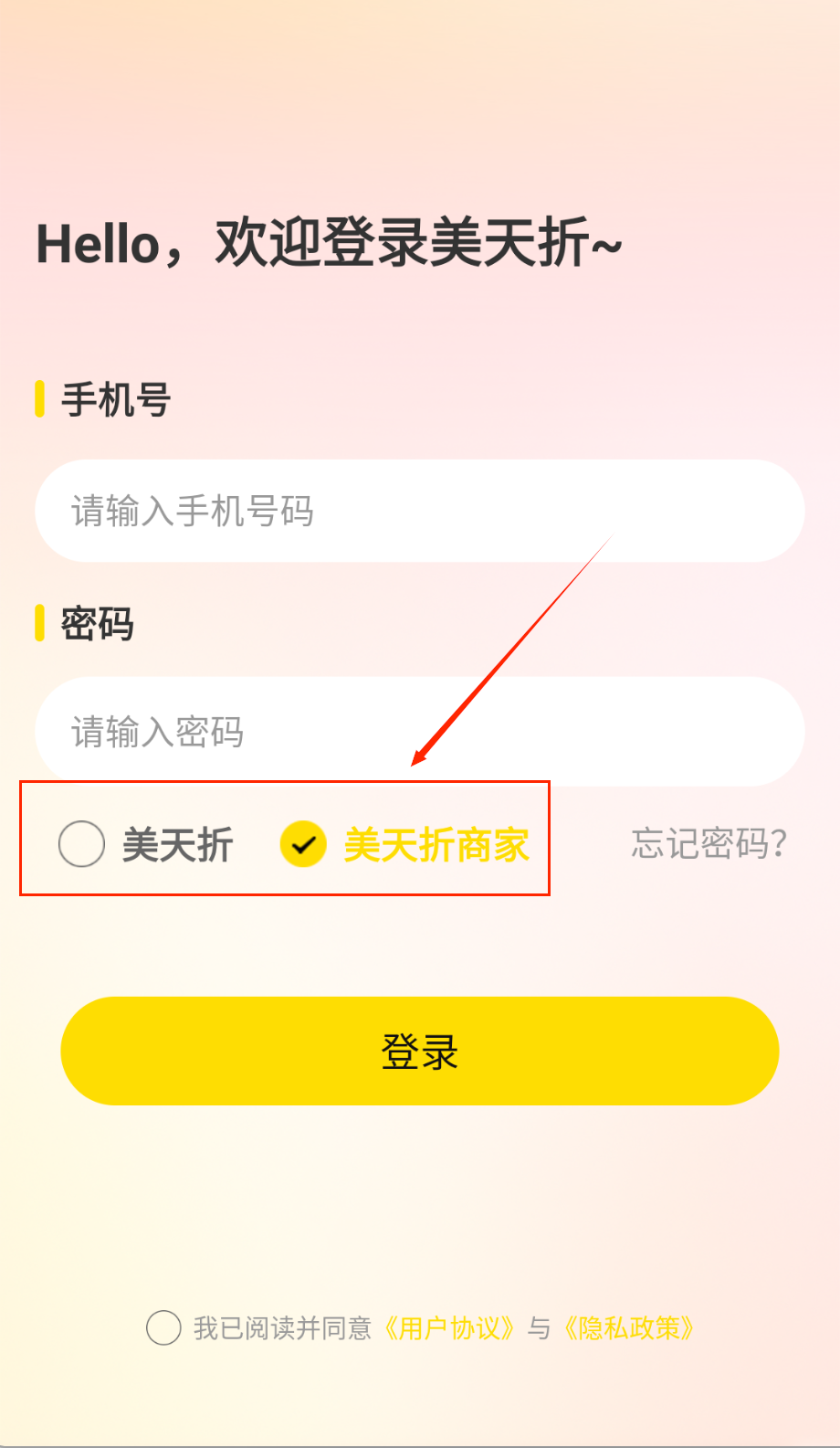
Task: Focus the password input field
Action: pyautogui.click(x=419, y=732)
